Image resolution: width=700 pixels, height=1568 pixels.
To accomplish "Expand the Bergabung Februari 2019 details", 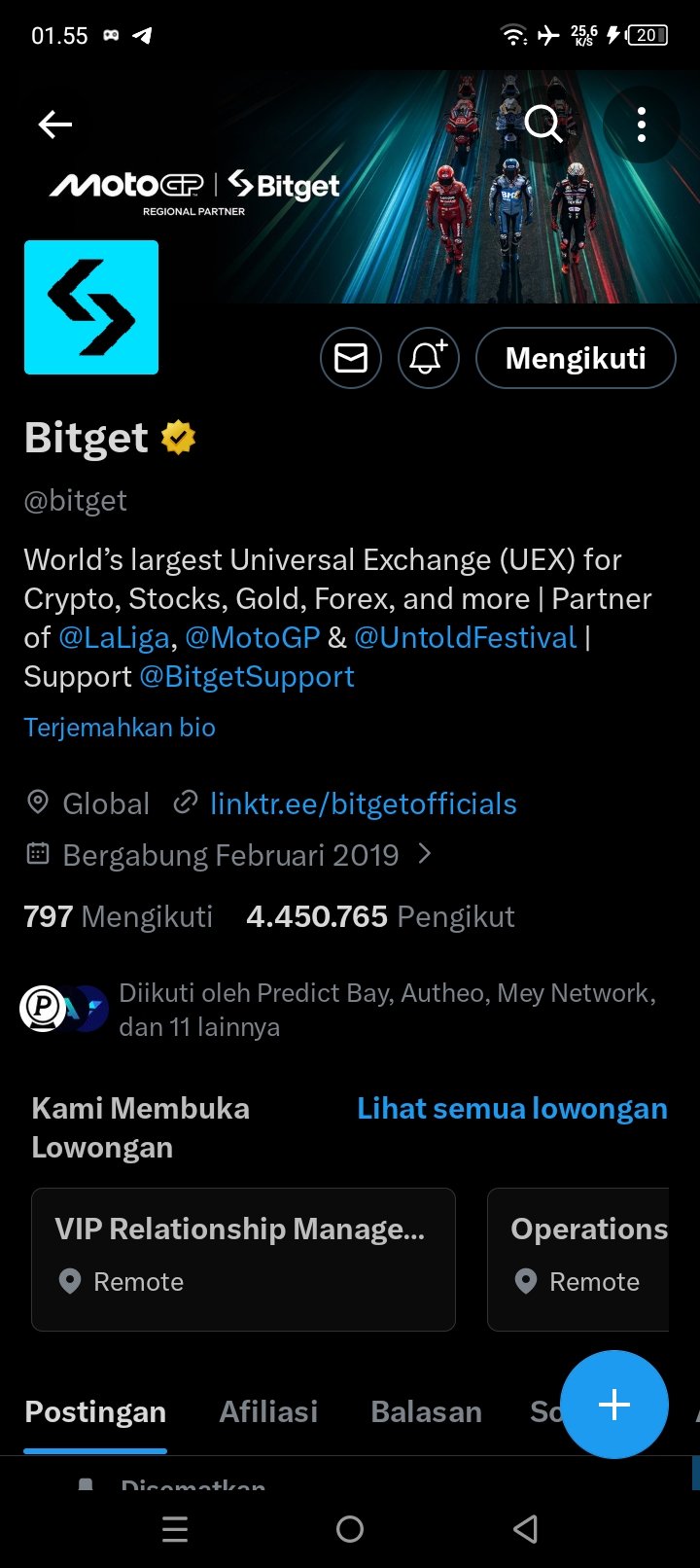I will (230, 855).
